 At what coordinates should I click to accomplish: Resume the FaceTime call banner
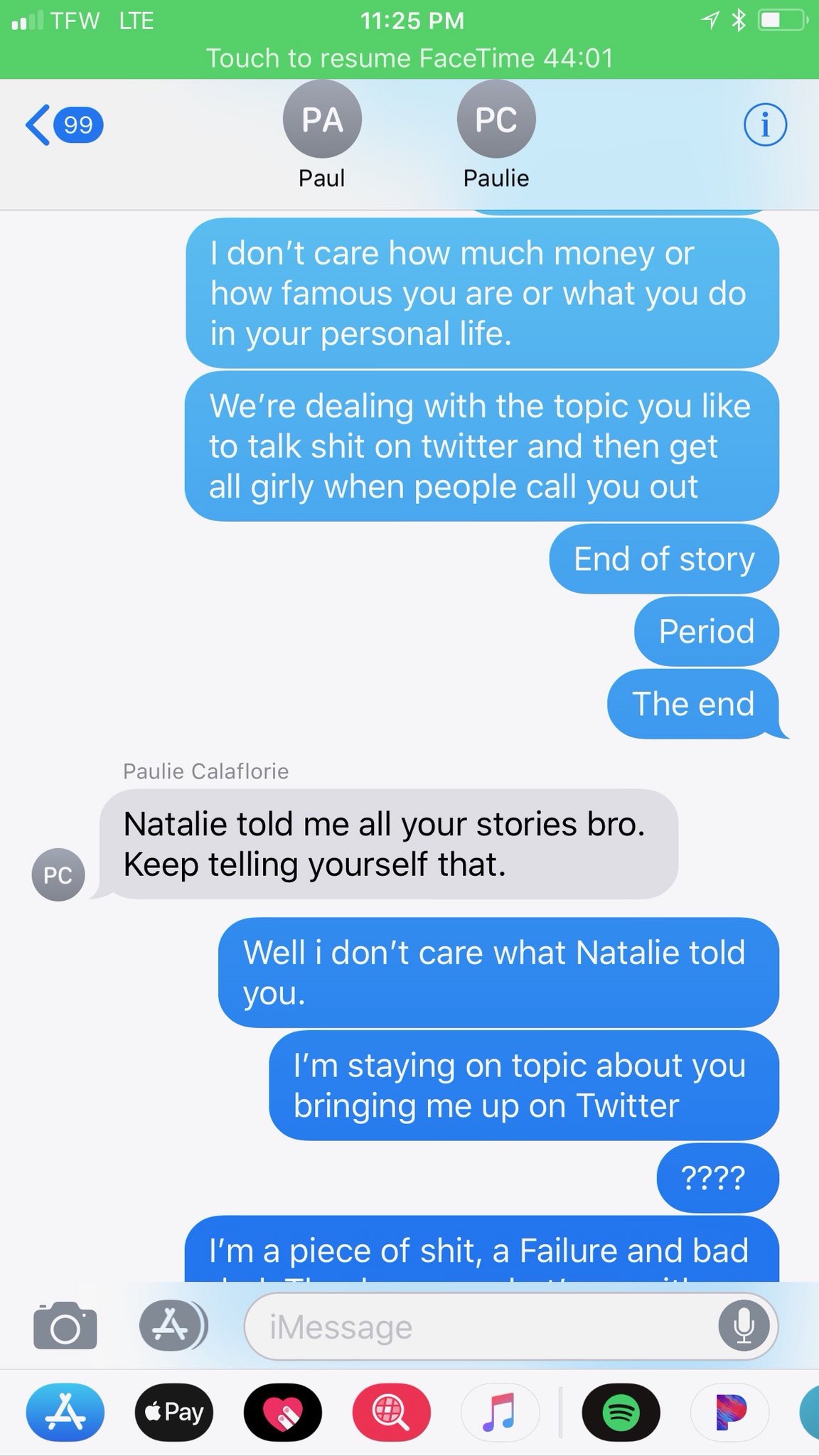pos(409,58)
